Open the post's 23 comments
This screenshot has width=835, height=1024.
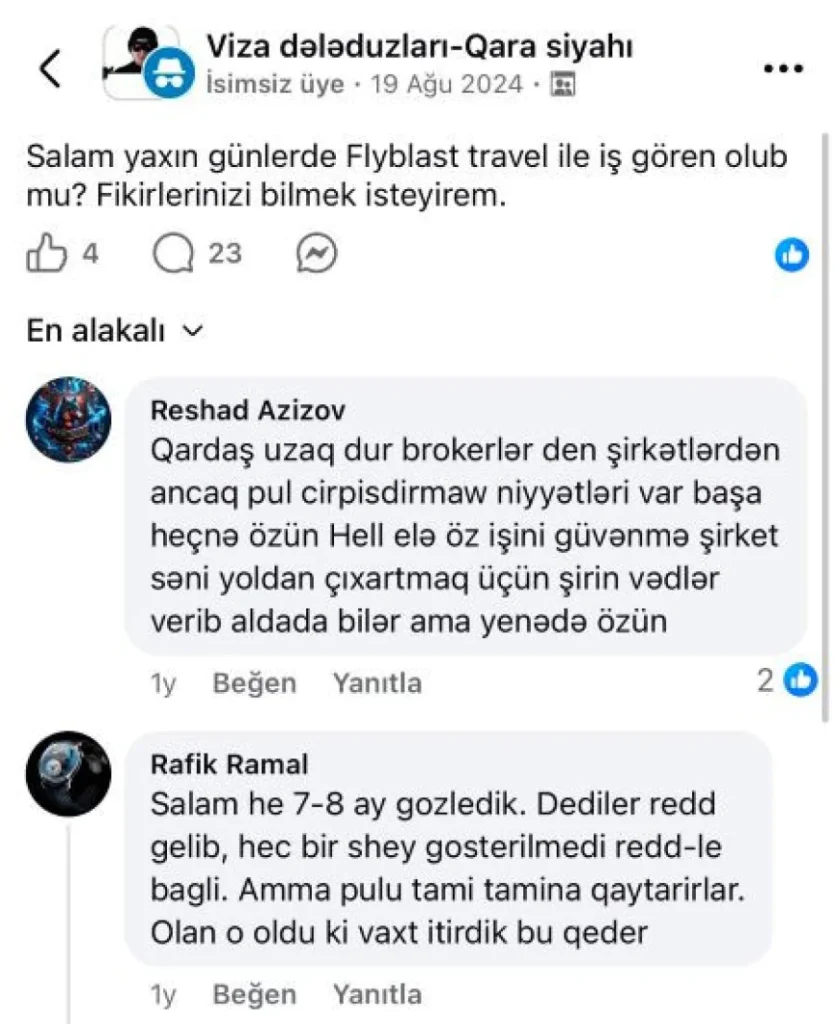tap(196, 255)
